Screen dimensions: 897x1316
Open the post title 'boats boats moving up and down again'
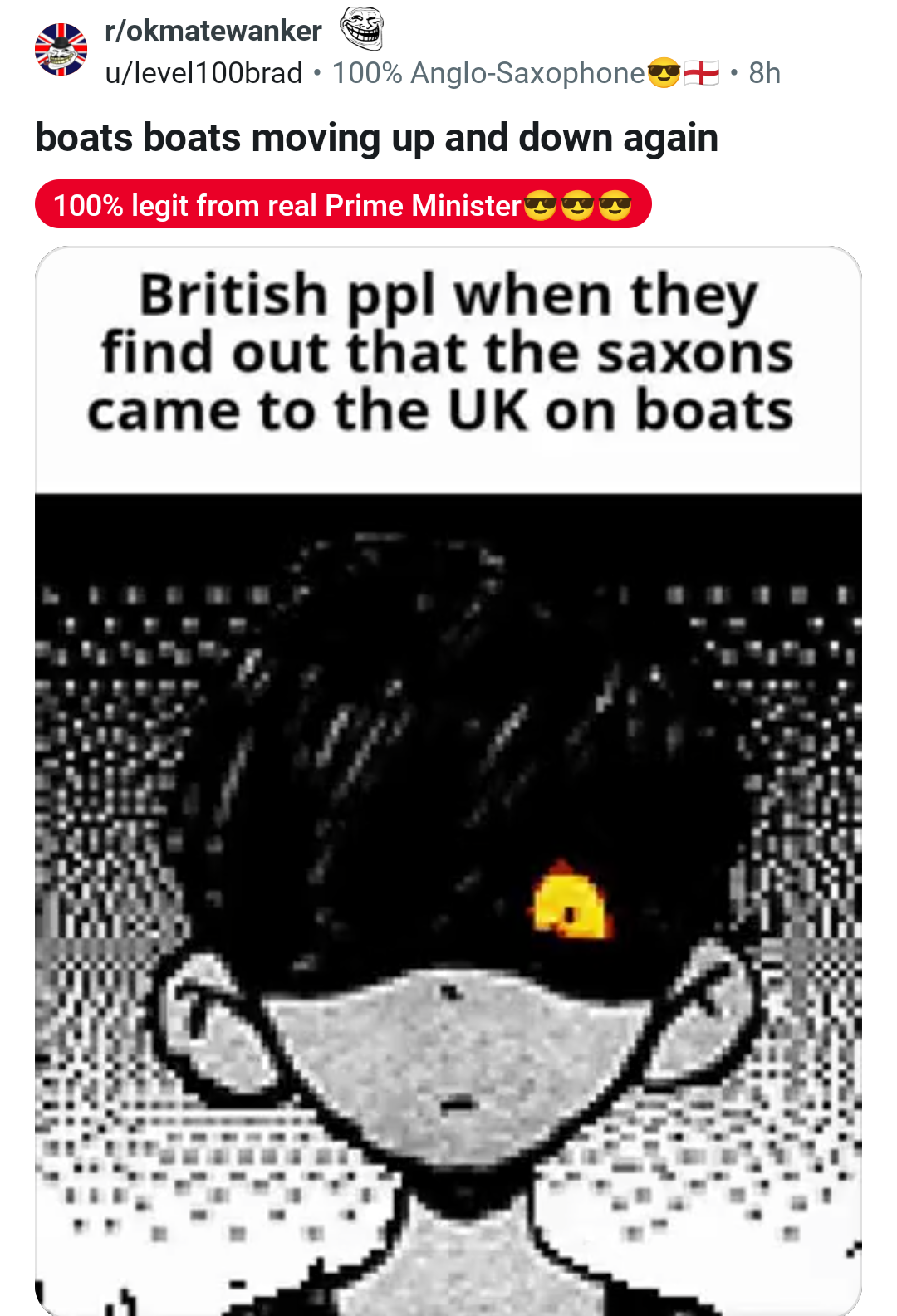coord(376,138)
